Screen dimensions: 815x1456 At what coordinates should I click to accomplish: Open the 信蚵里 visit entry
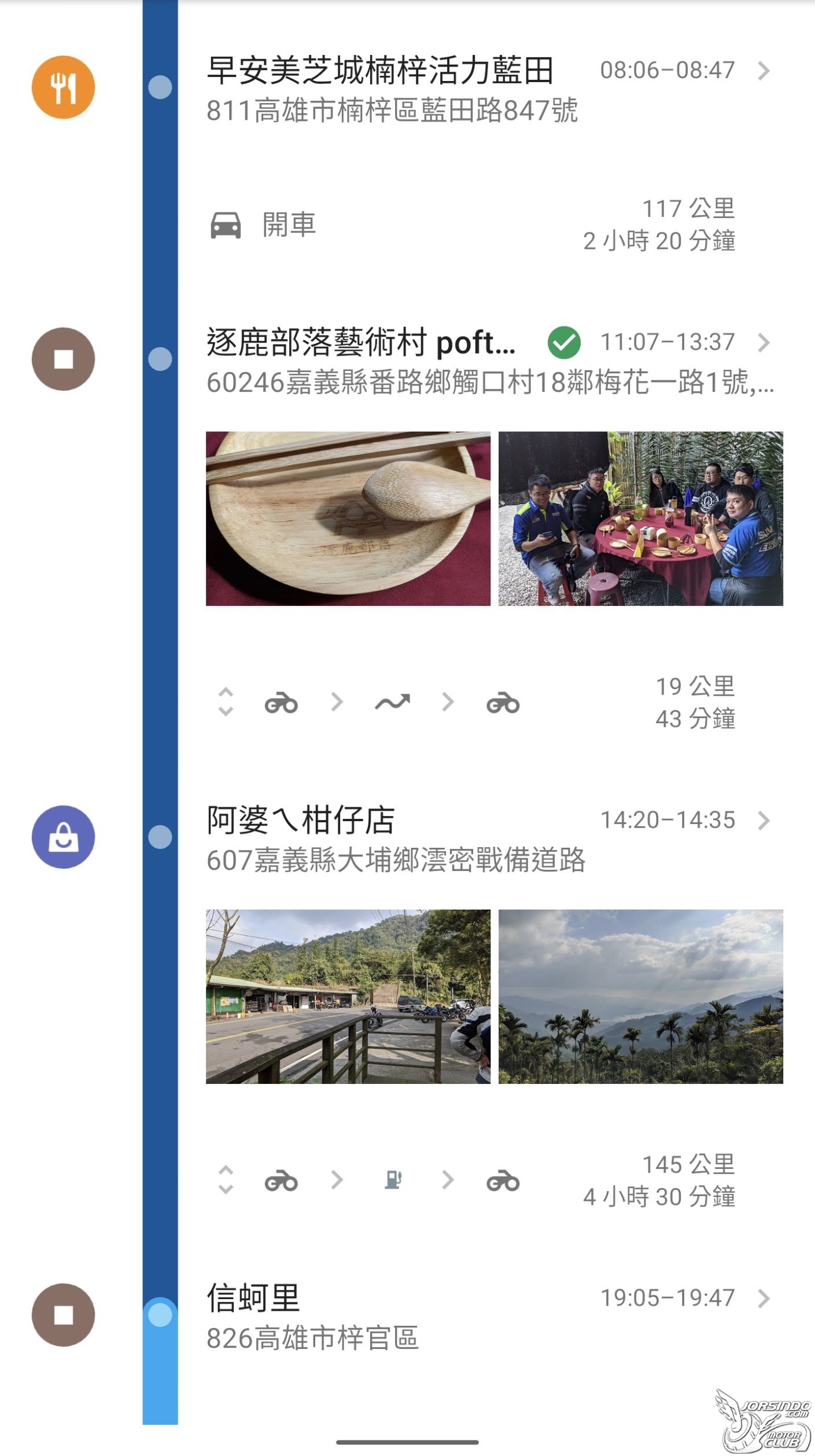click(x=489, y=1317)
